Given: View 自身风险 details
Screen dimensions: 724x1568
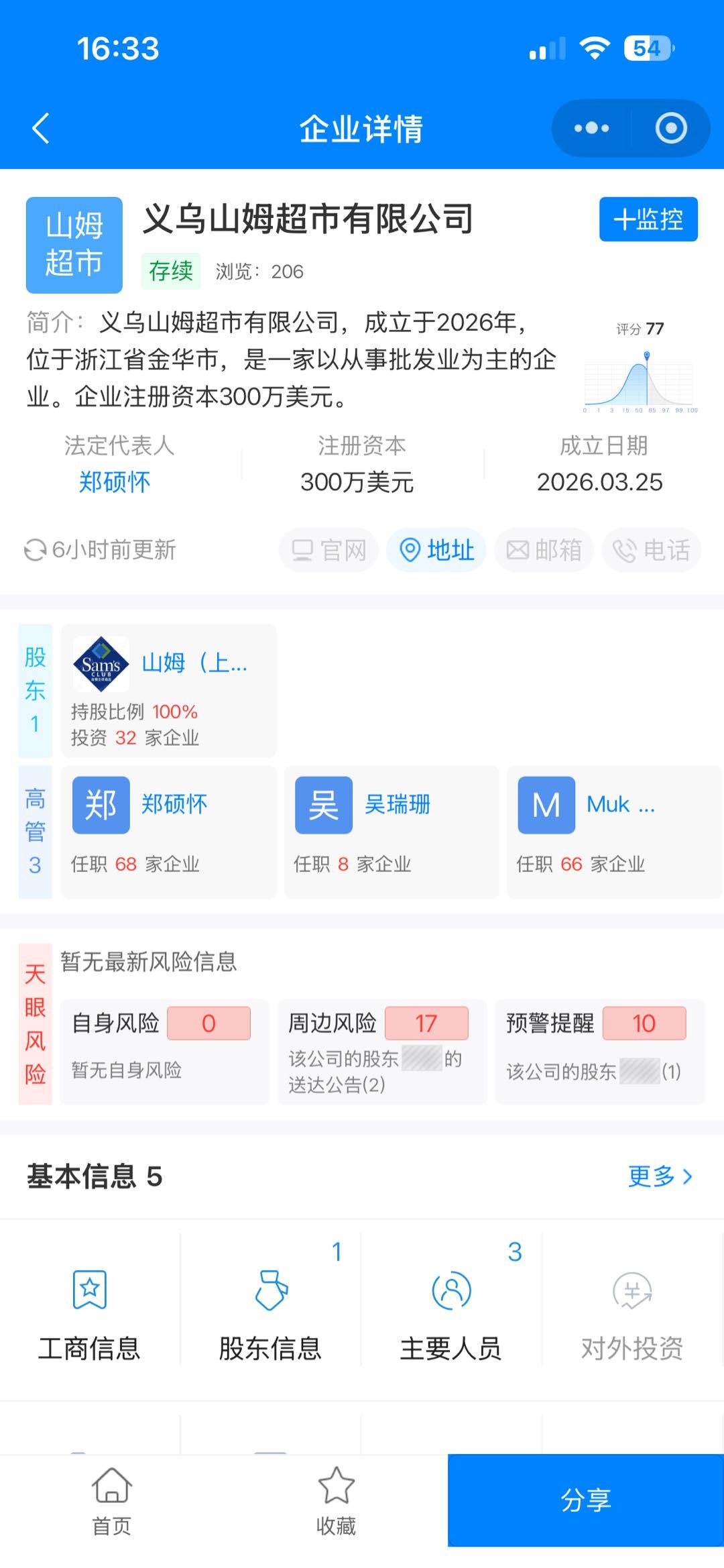Looking at the screenshot, I should pyautogui.click(x=164, y=1051).
